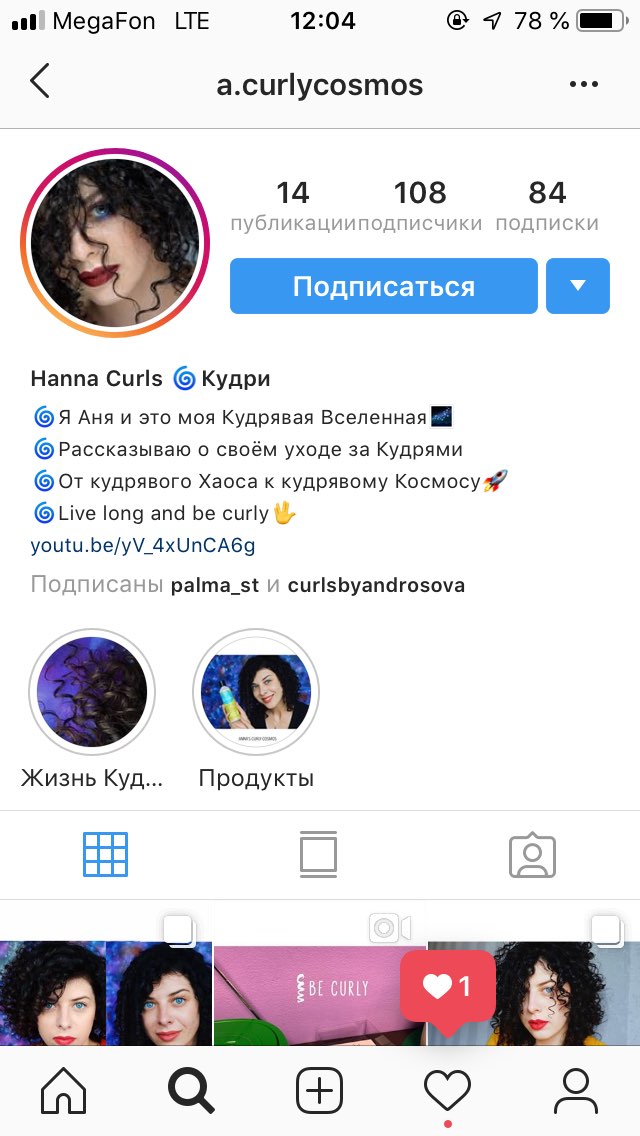Go back using the top-left arrow
This screenshot has height=1136, width=640.
click(x=40, y=80)
